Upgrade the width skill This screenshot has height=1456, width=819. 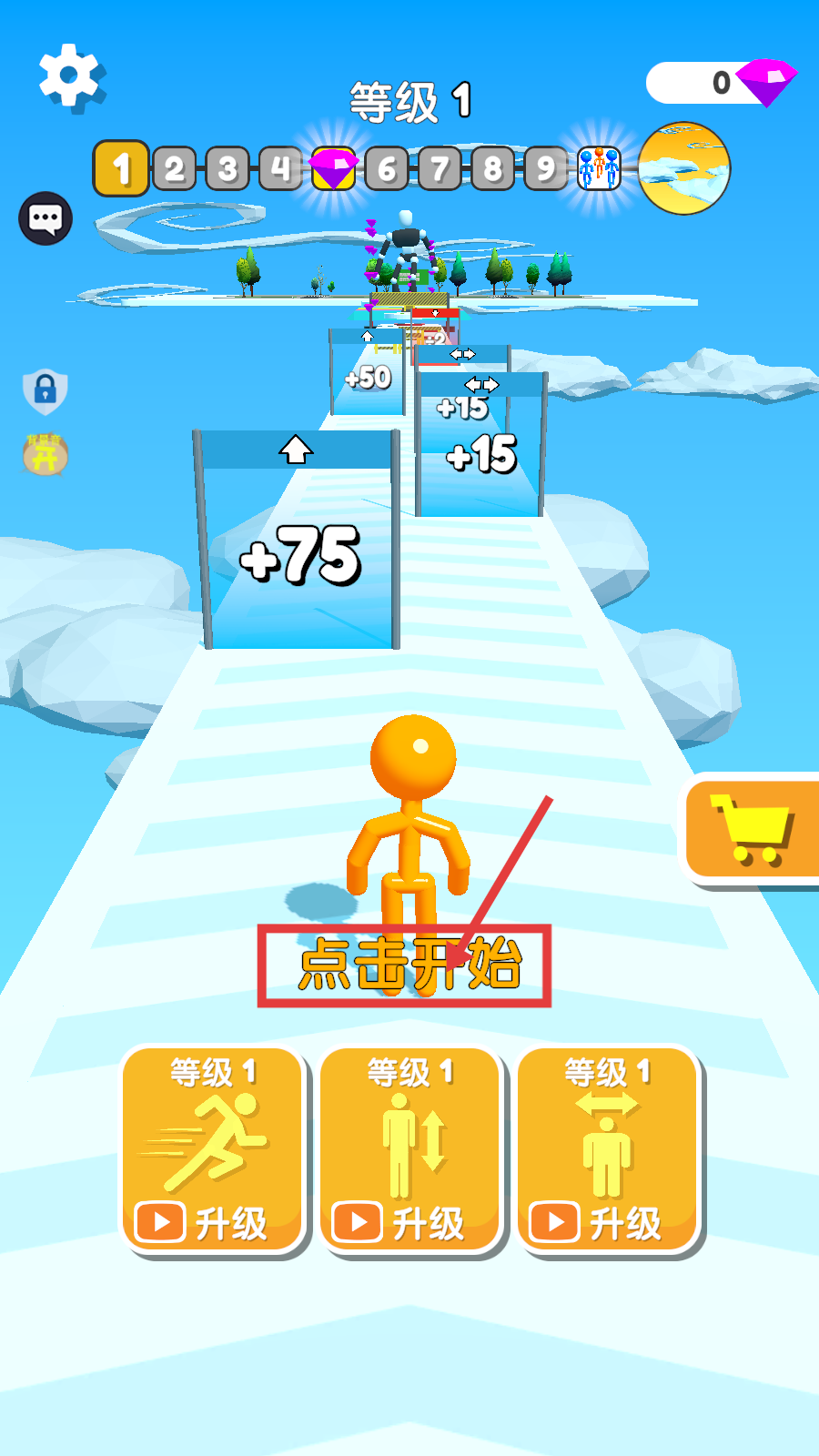607,1150
